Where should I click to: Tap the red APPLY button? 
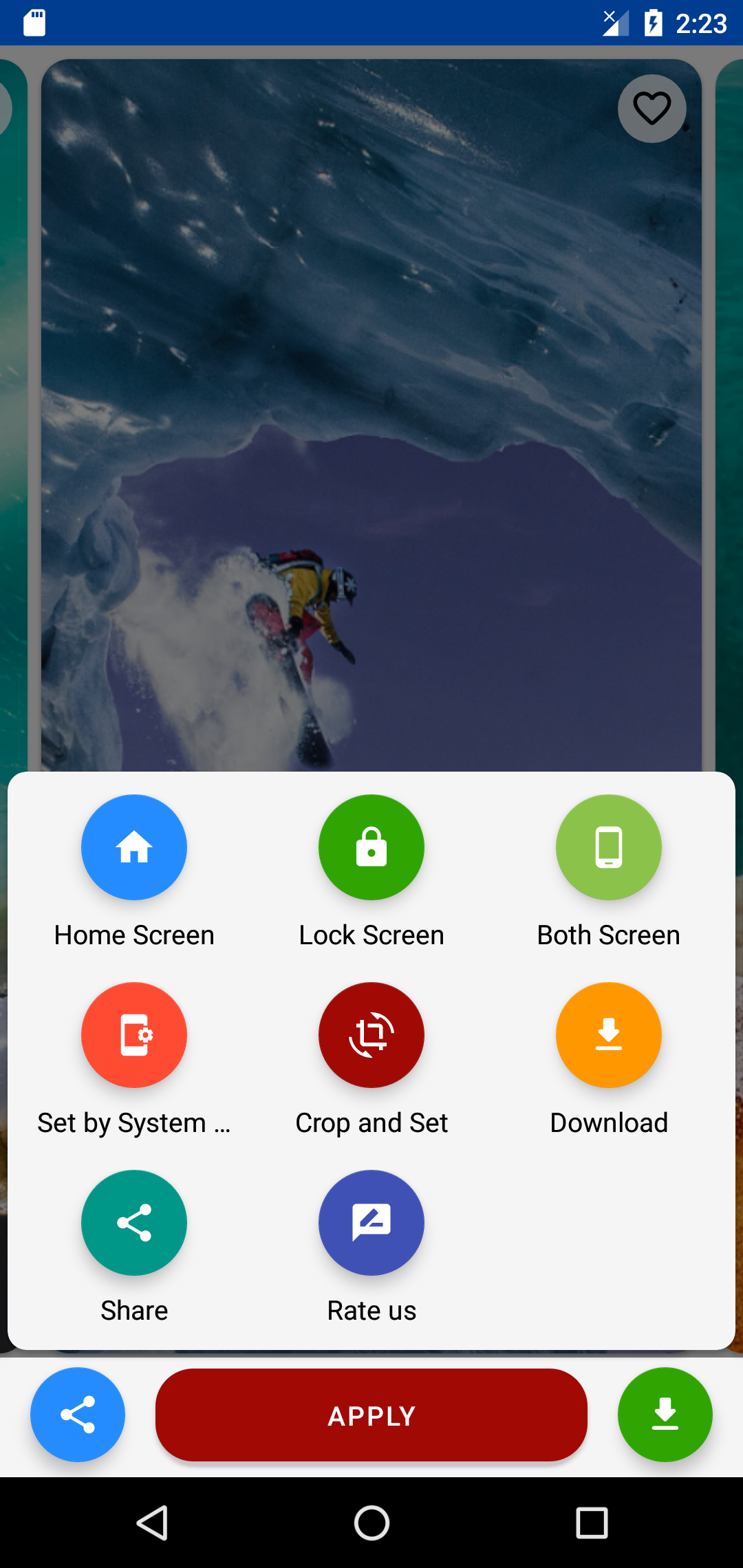[371, 1415]
